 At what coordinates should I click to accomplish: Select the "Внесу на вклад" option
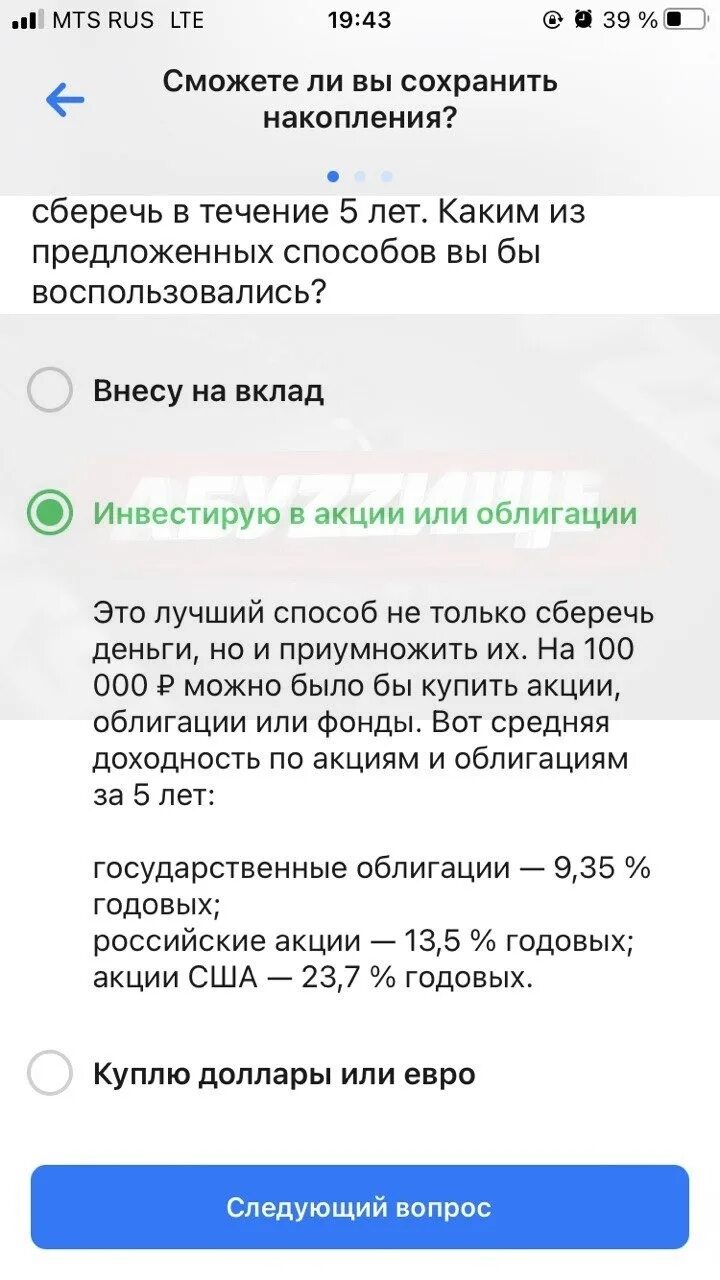tap(50, 390)
